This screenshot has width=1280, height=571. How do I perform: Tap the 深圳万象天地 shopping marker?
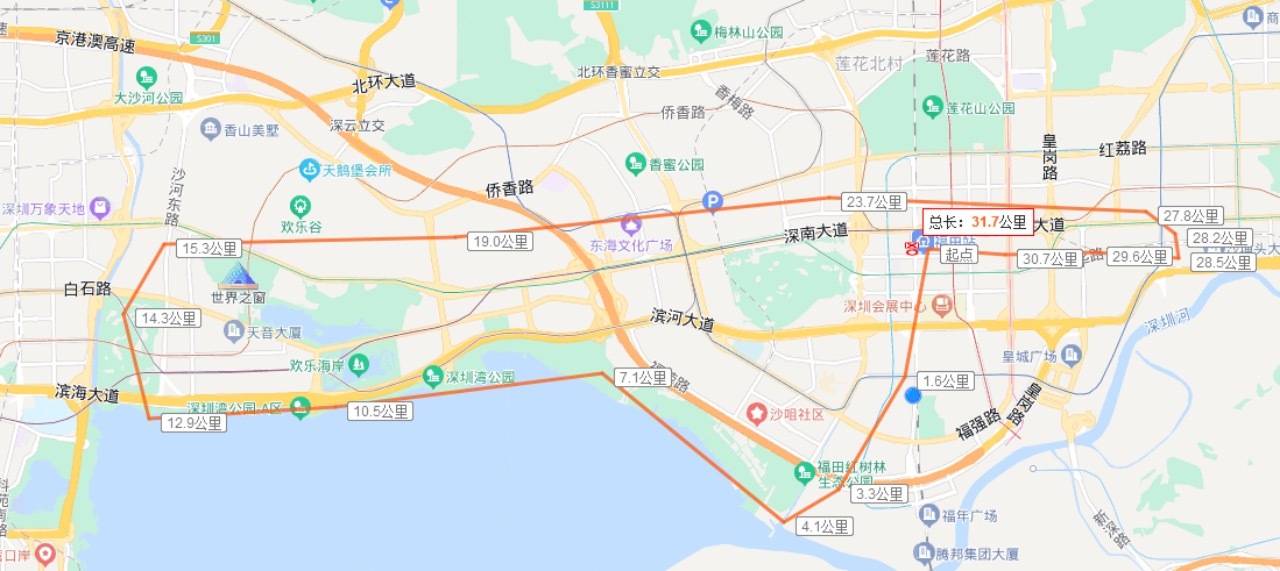pyautogui.click(x=99, y=209)
